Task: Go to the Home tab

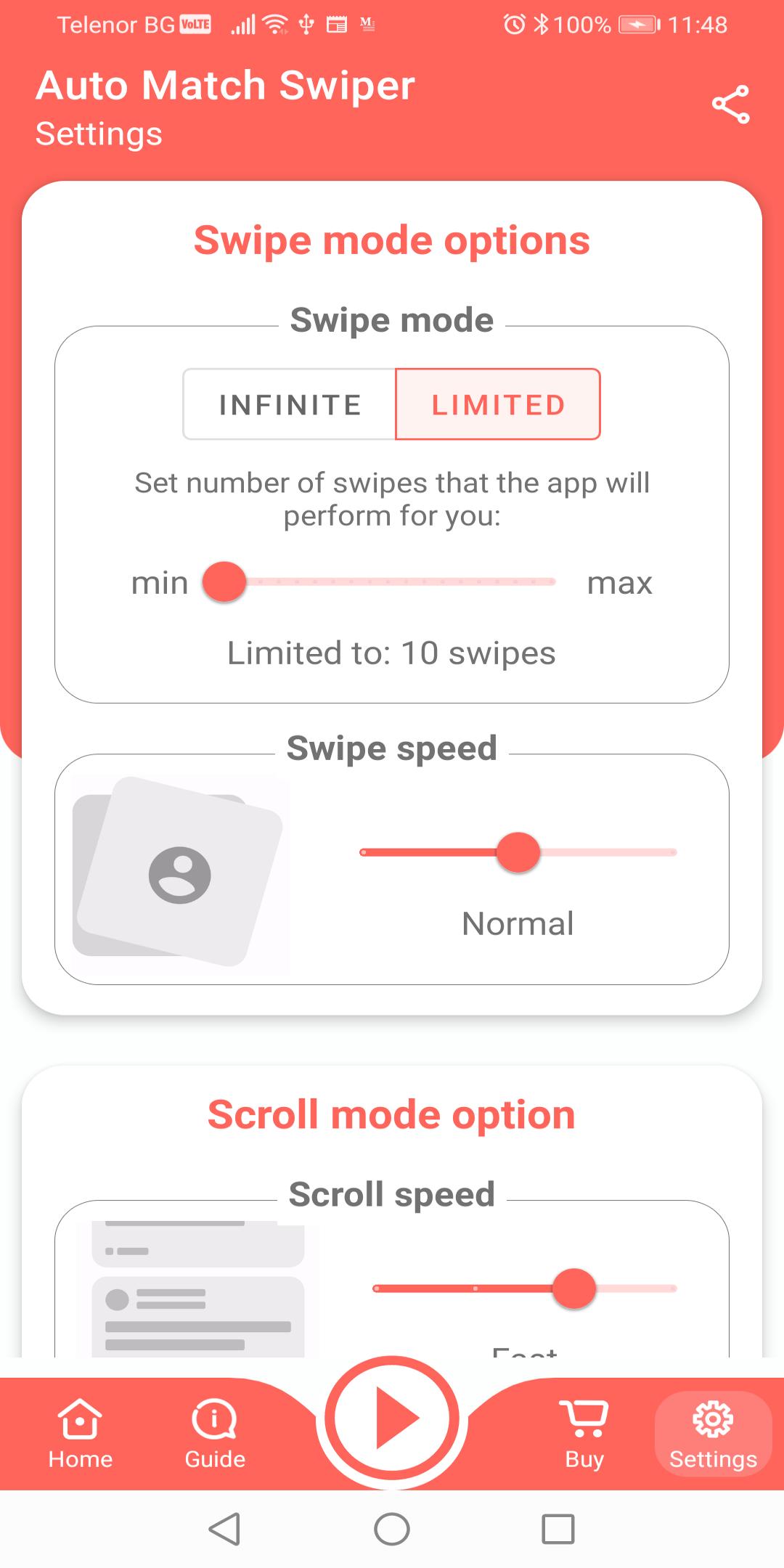Action: pyautogui.click(x=80, y=1433)
